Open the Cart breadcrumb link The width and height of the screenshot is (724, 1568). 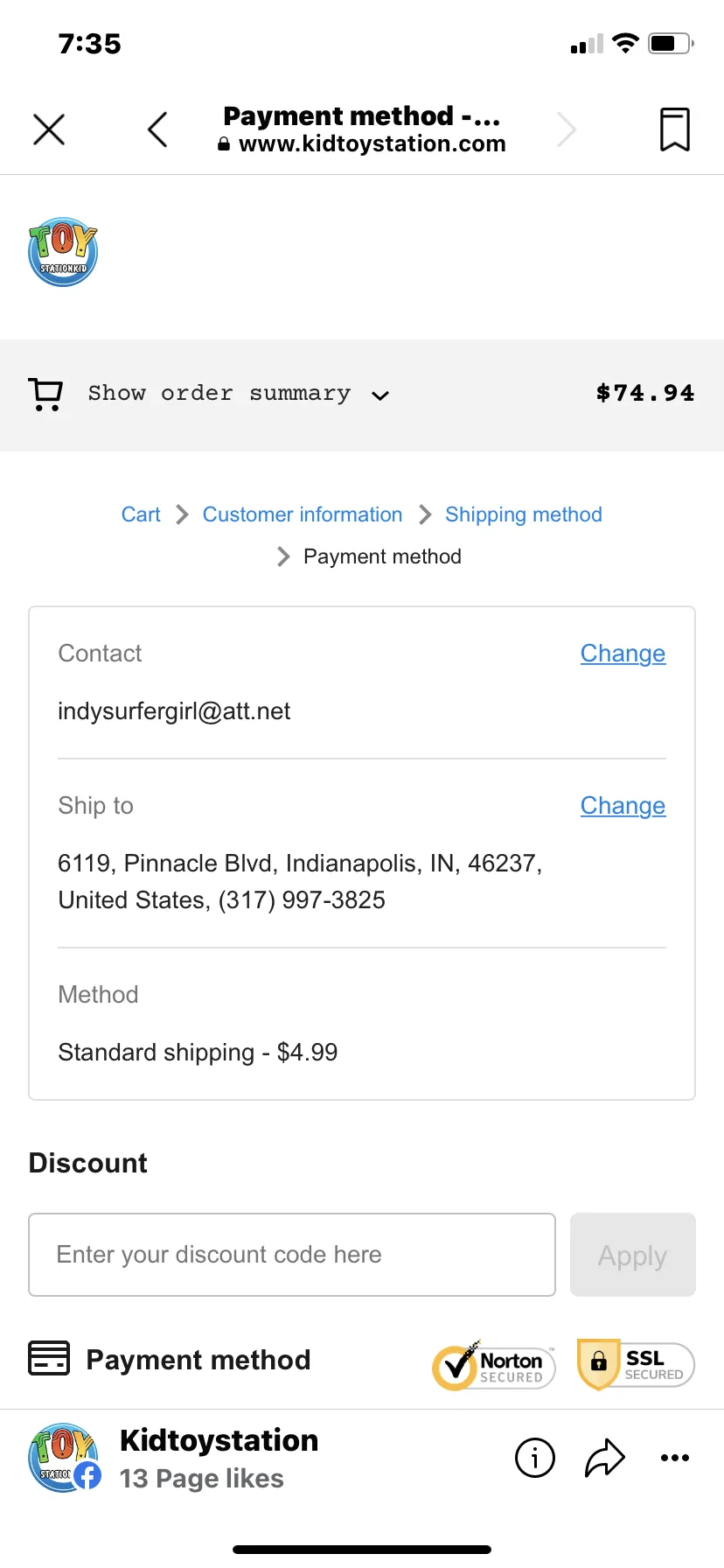141,514
